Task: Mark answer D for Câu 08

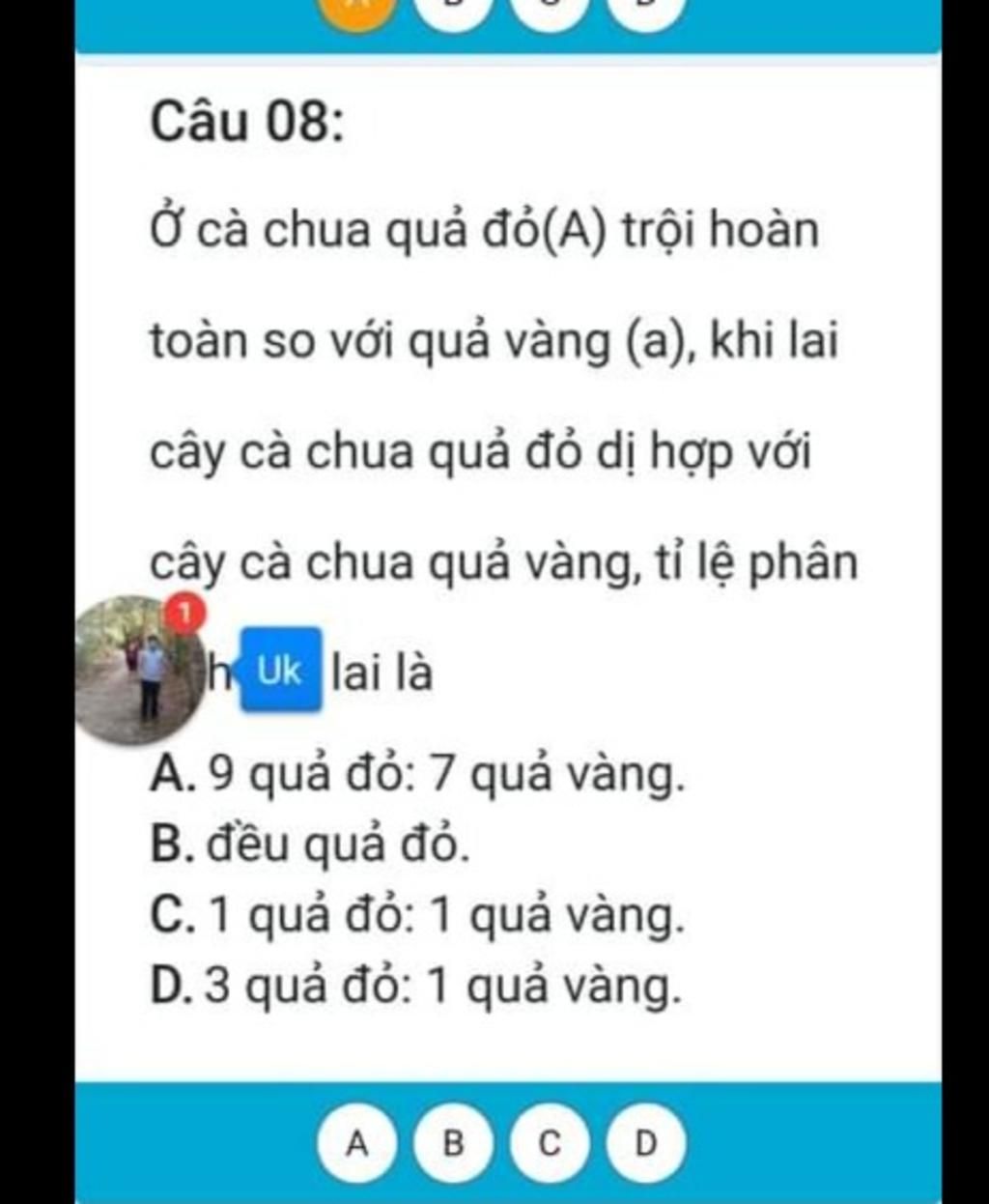Action: 646,1143
